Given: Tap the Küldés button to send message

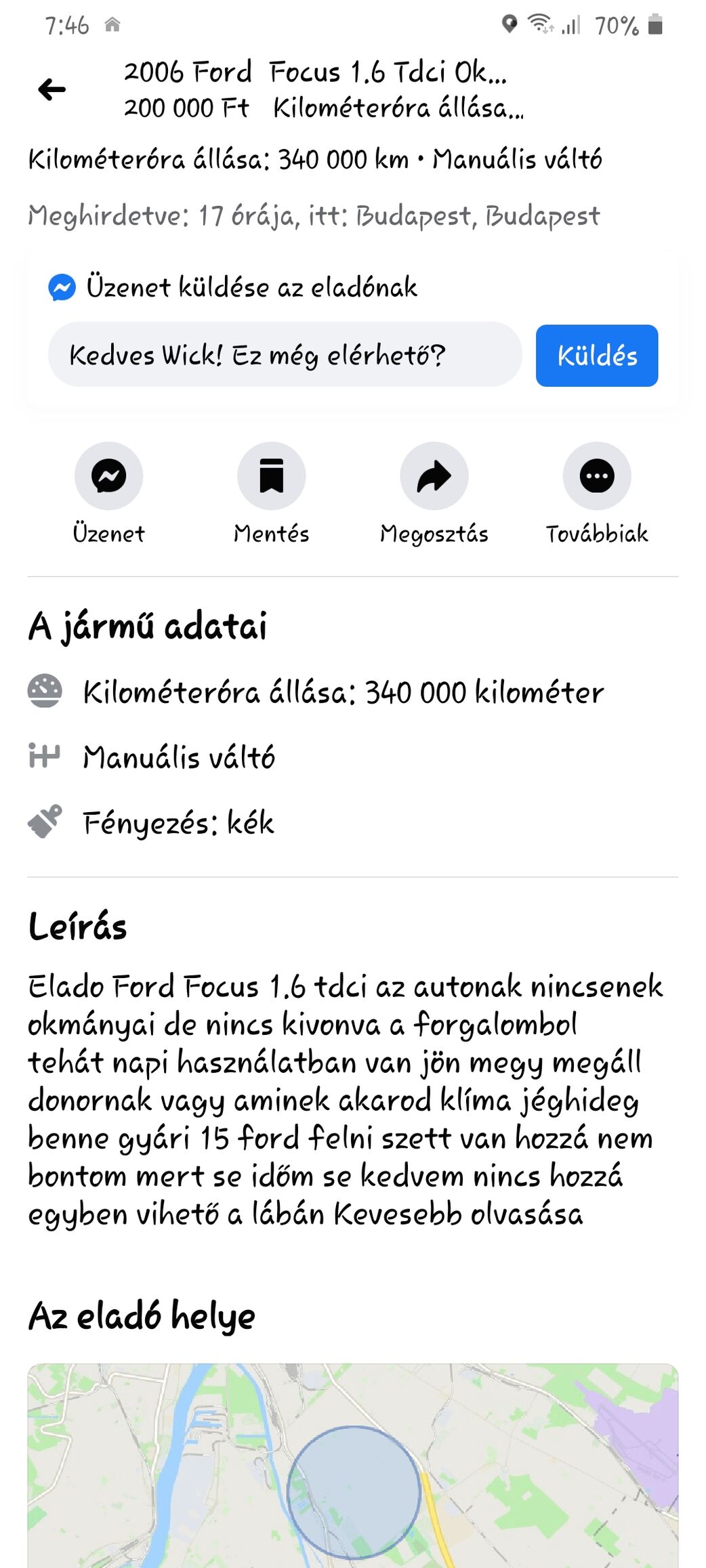Looking at the screenshot, I should (x=596, y=356).
